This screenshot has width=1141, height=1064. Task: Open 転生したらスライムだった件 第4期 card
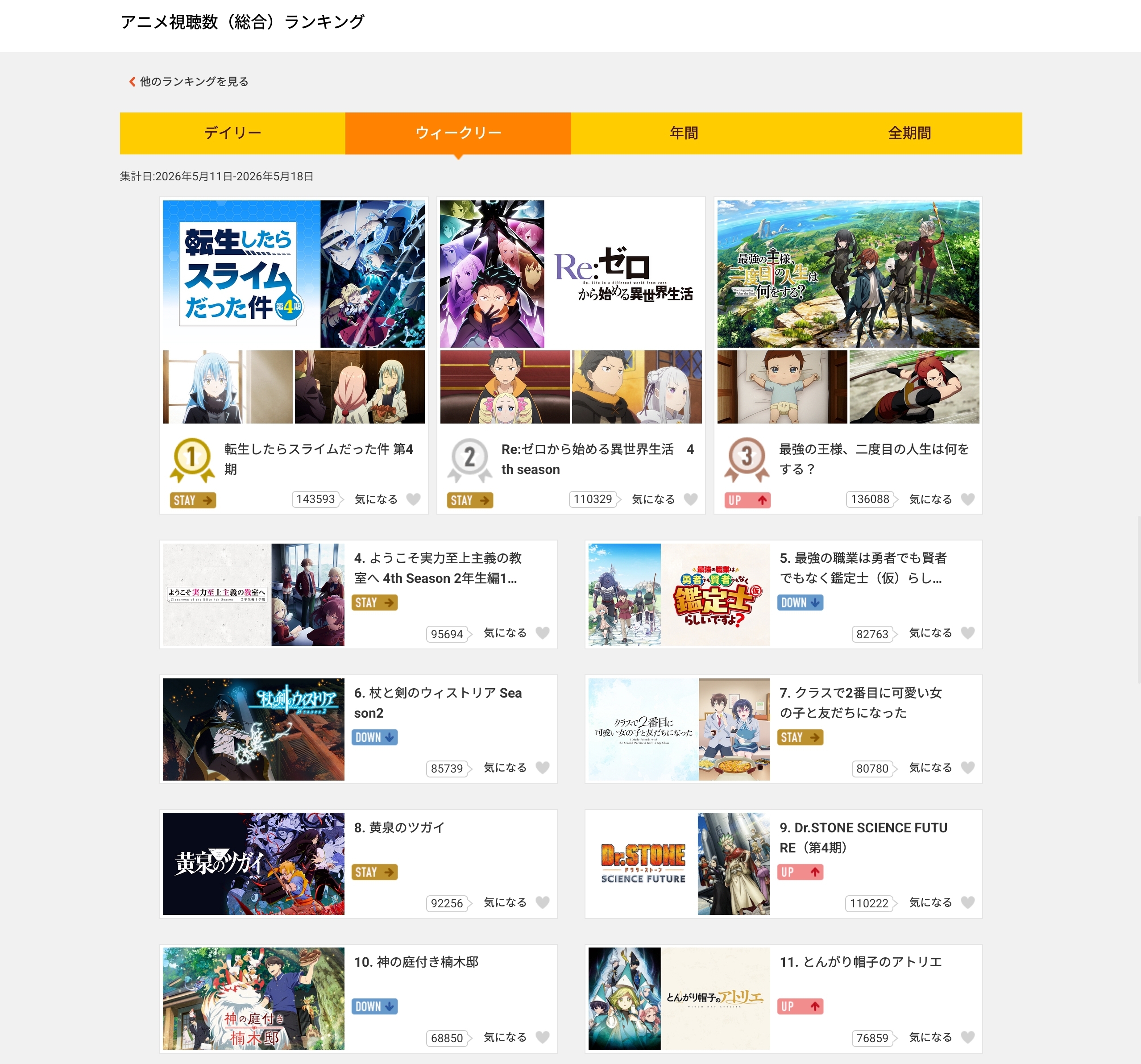[294, 355]
